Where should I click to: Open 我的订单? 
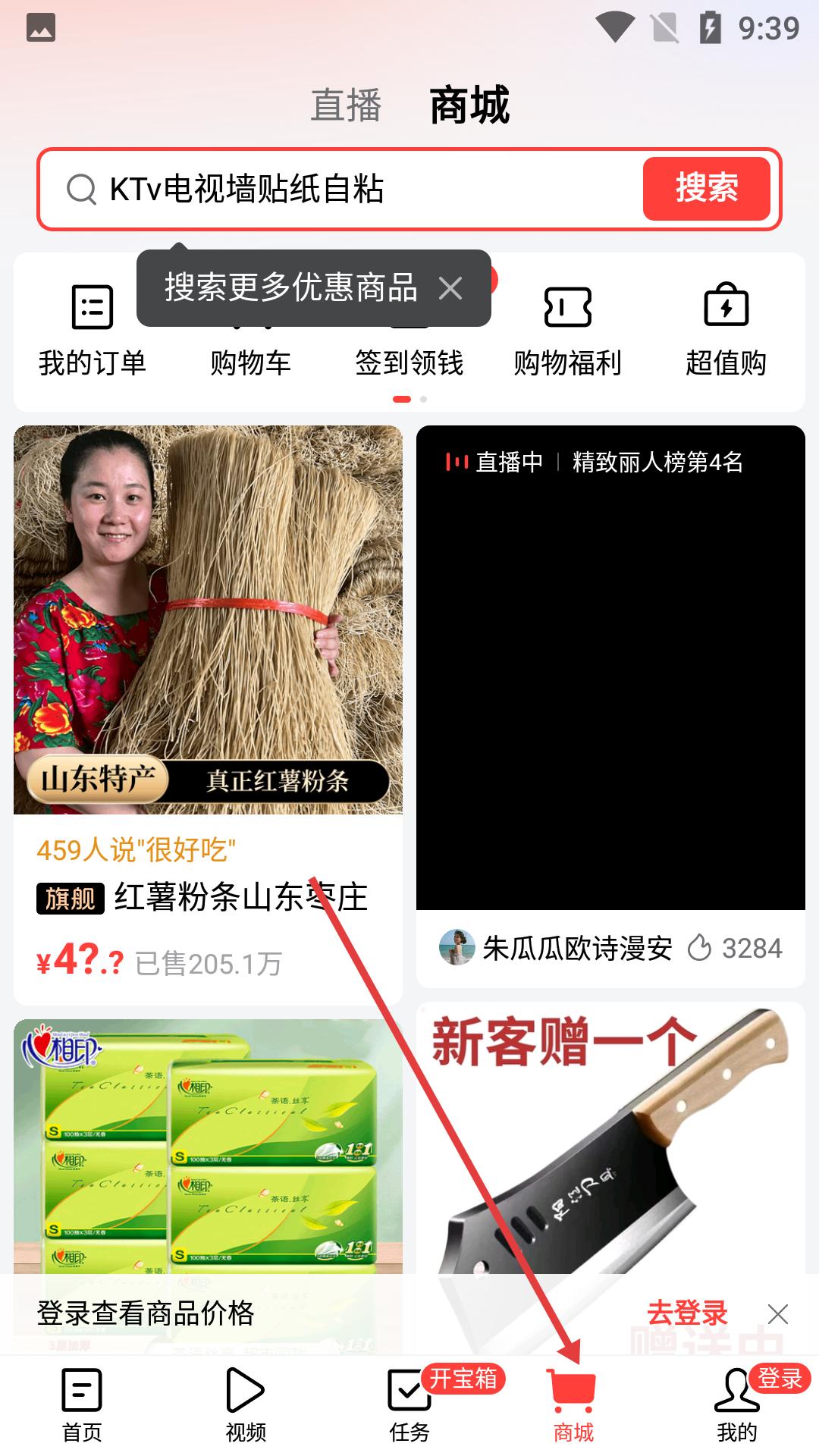coord(92,331)
